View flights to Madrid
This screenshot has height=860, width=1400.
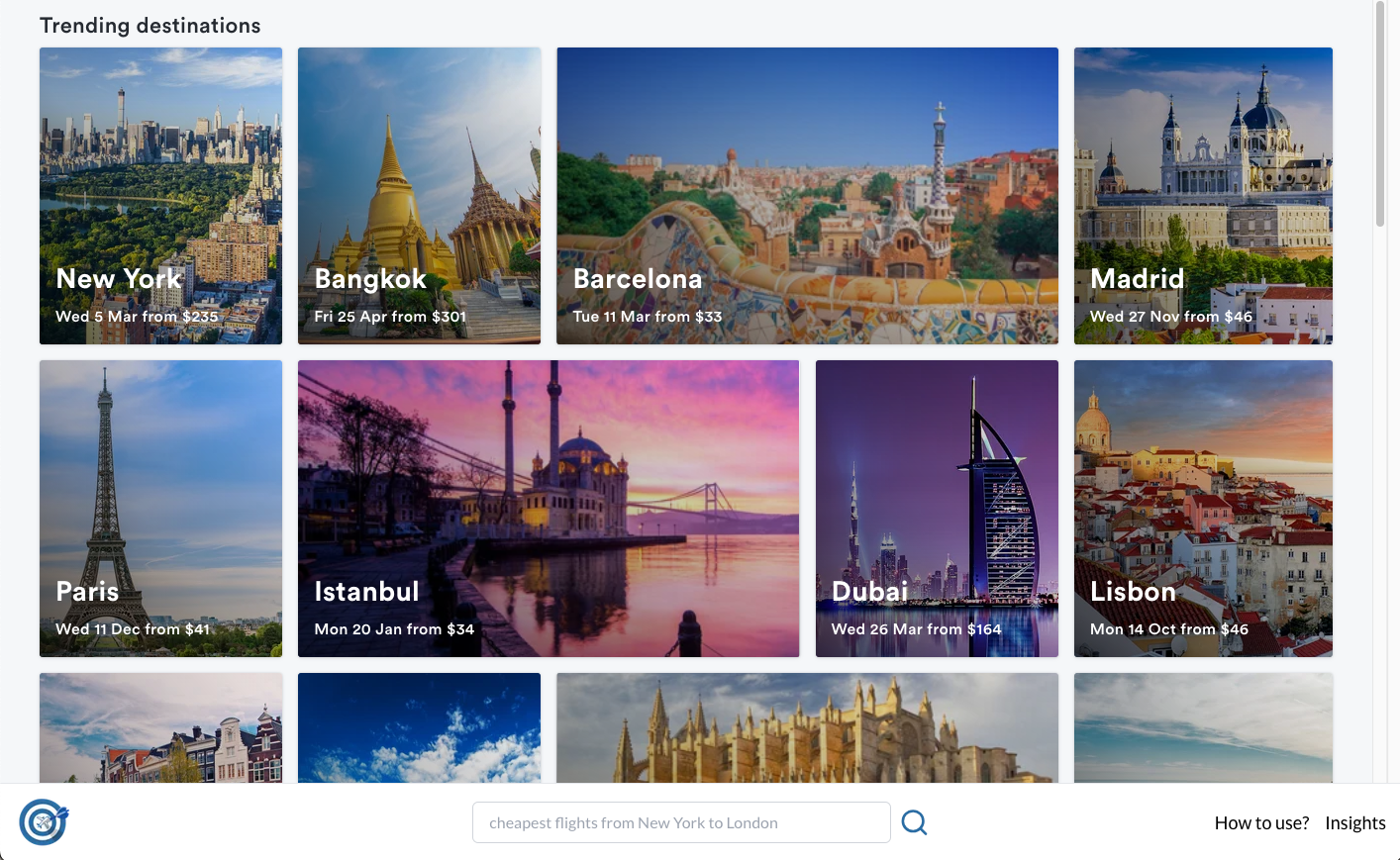point(1203,196)
